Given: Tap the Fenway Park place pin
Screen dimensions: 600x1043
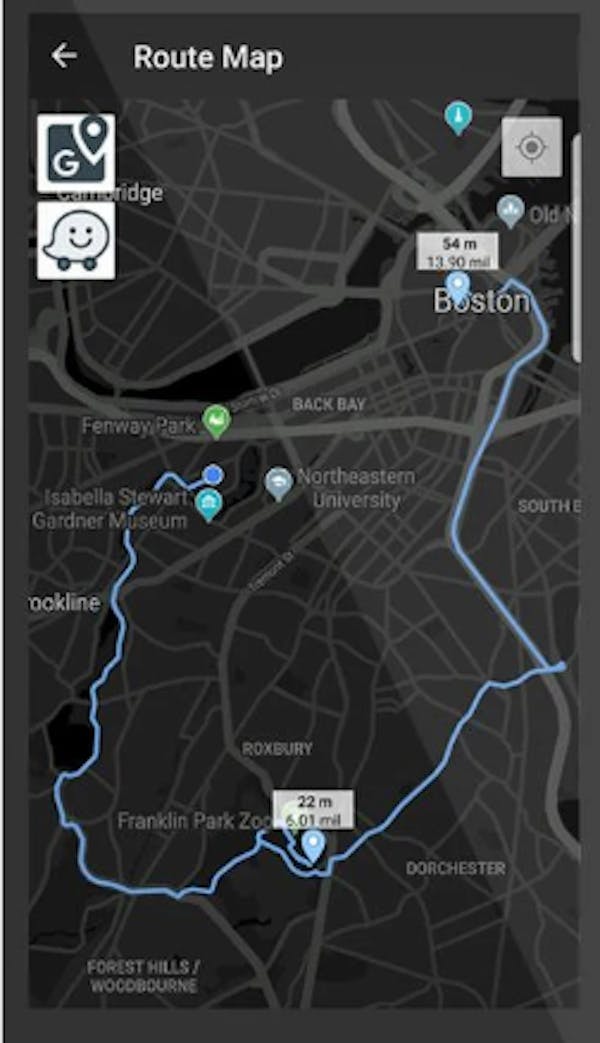Looking at the screenshot, I should point(216,422).
